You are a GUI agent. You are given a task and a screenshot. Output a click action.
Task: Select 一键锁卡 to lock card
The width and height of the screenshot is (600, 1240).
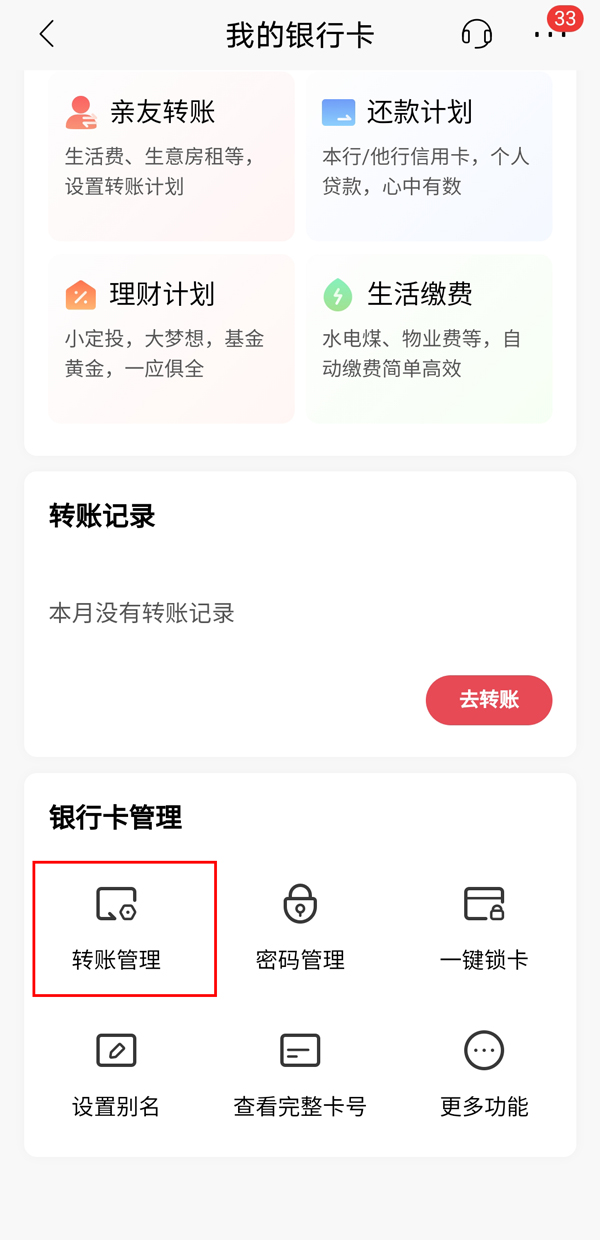(484, 928)
